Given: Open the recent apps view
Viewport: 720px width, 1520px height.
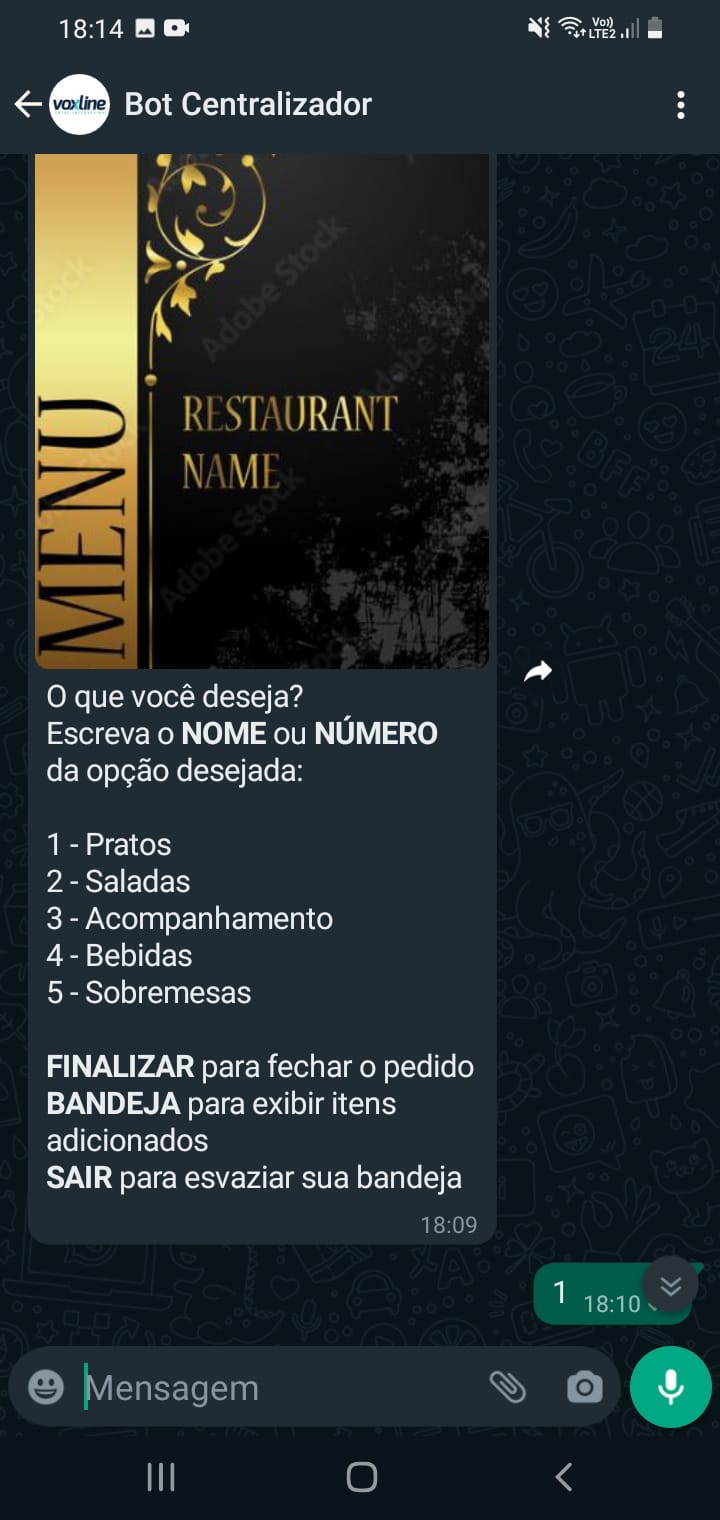Looking at the screenshot, I should coord(161,1477).
